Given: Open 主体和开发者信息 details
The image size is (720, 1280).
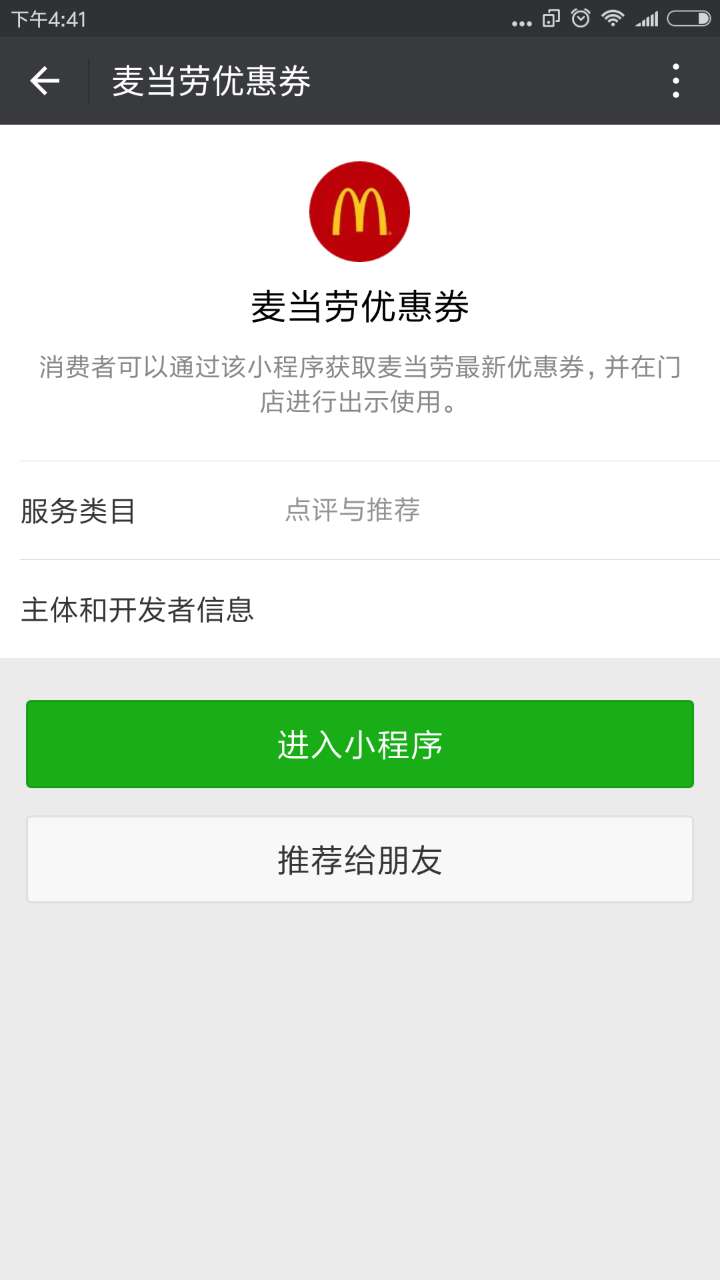Looking at the screenshot, I should pyautogui.click(x=360, y=609).
